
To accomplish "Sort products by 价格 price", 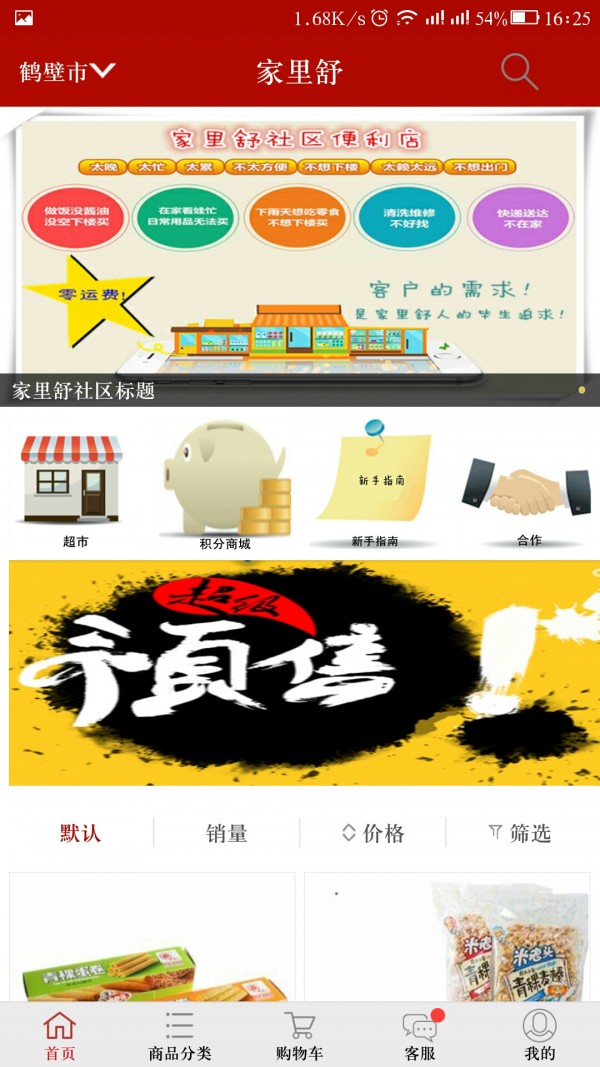I will [373, 833].
